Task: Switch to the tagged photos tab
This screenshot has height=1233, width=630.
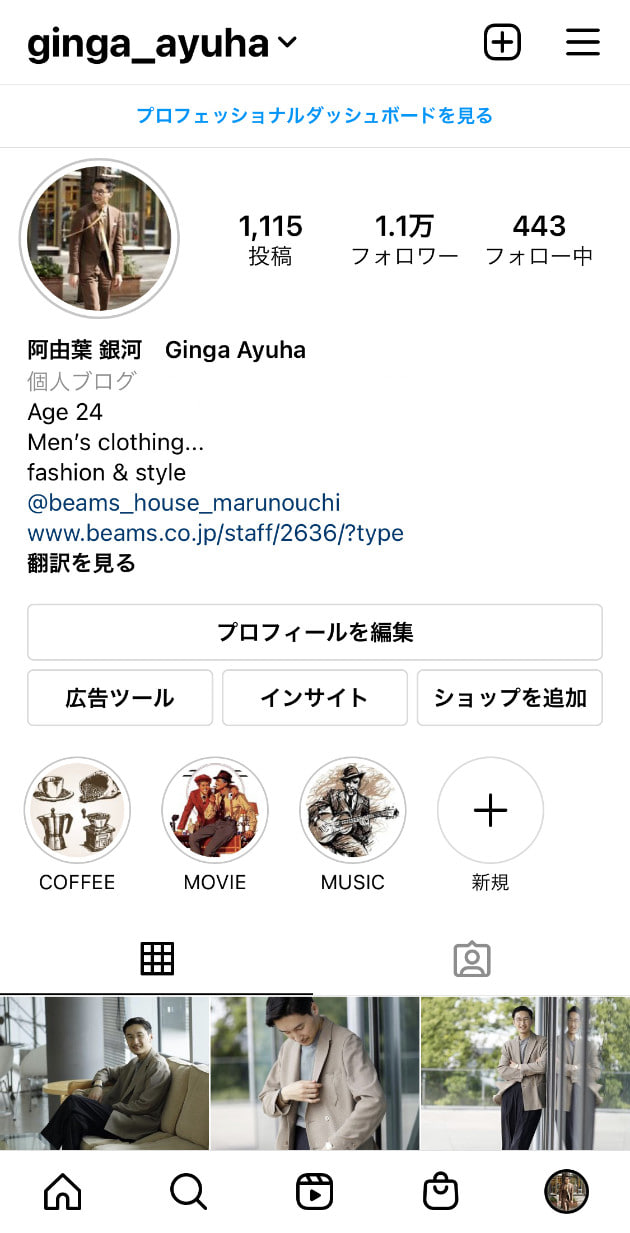Action: [471, 959]
